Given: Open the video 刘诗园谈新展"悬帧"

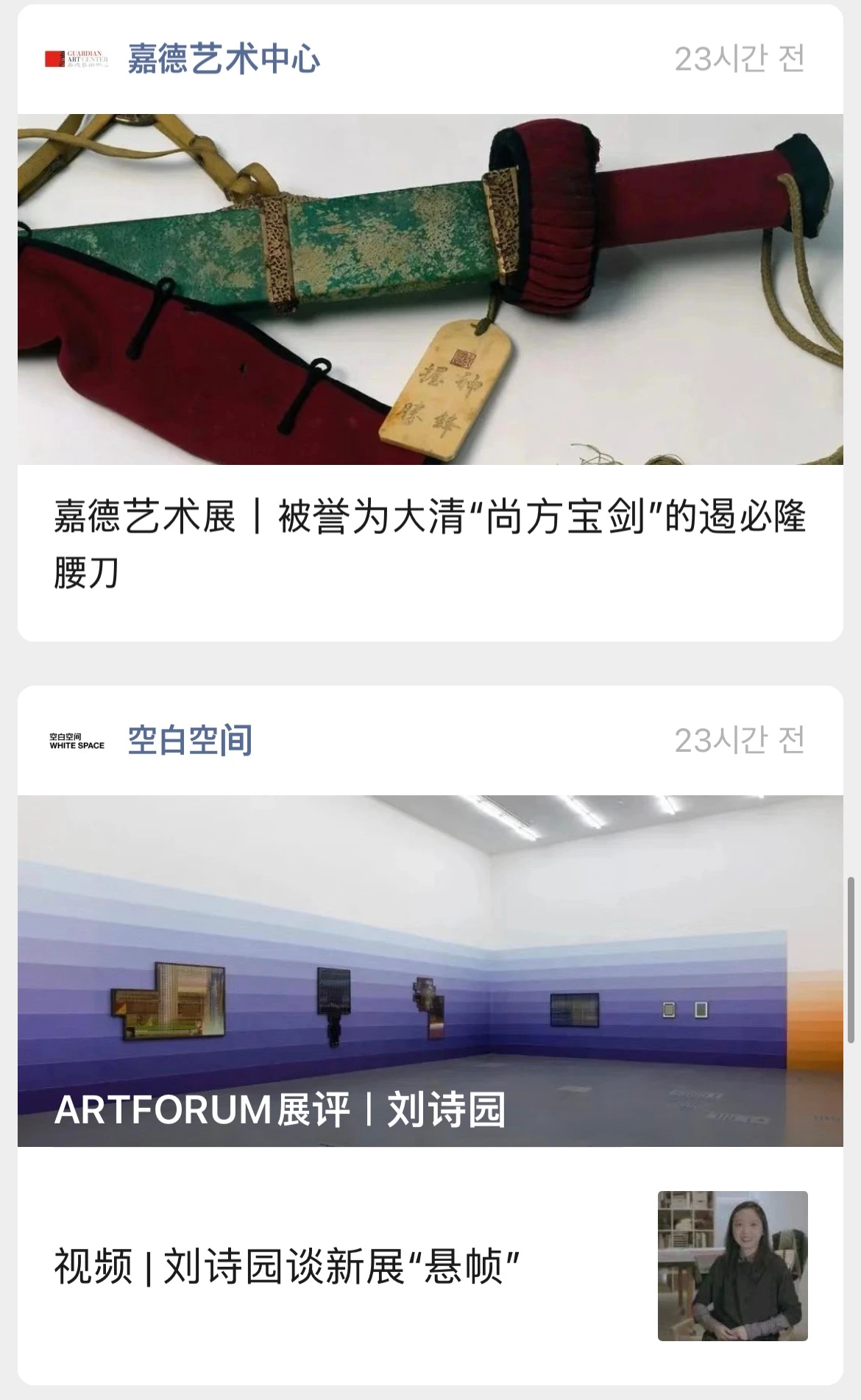Looking at the screenshot, I should 287,1266.
